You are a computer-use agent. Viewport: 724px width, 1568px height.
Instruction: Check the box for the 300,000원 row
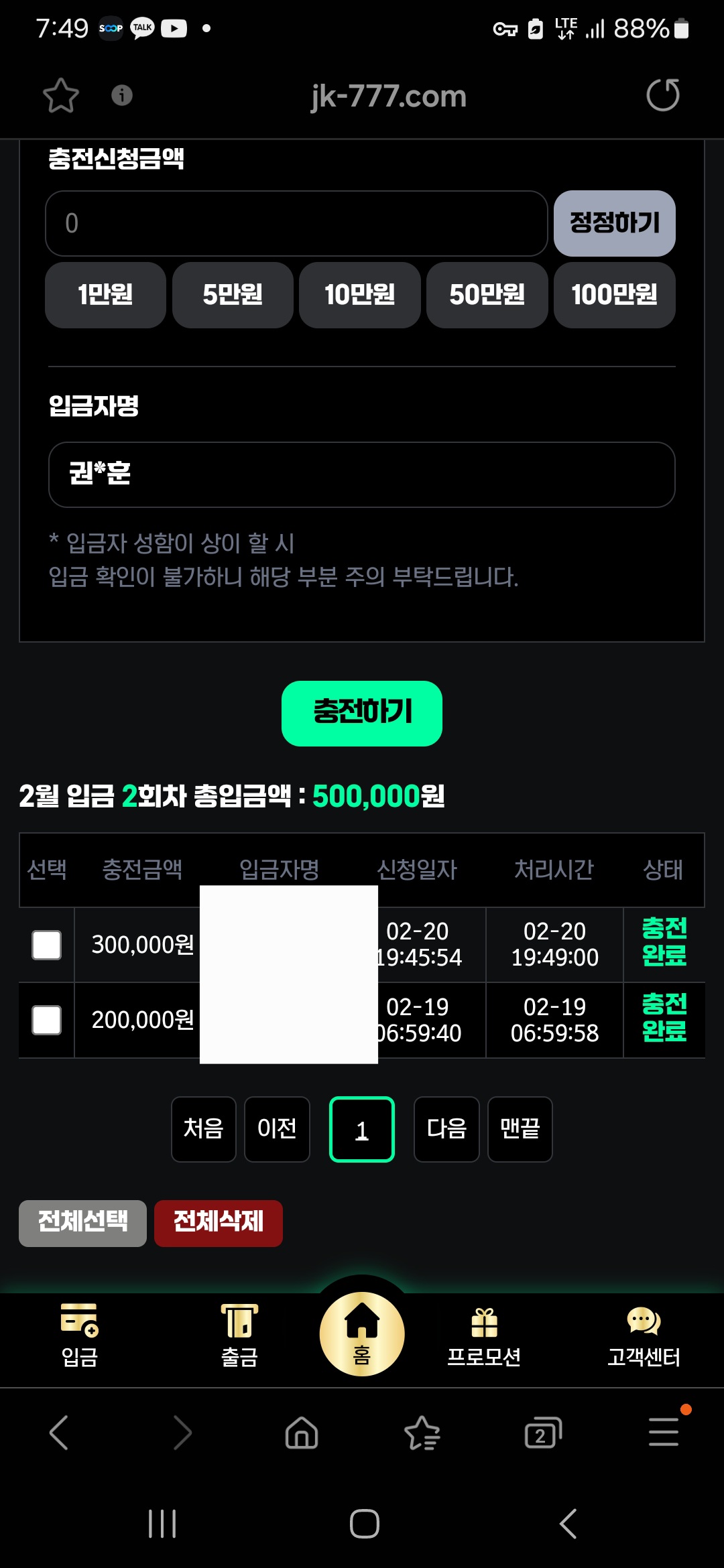47,945
